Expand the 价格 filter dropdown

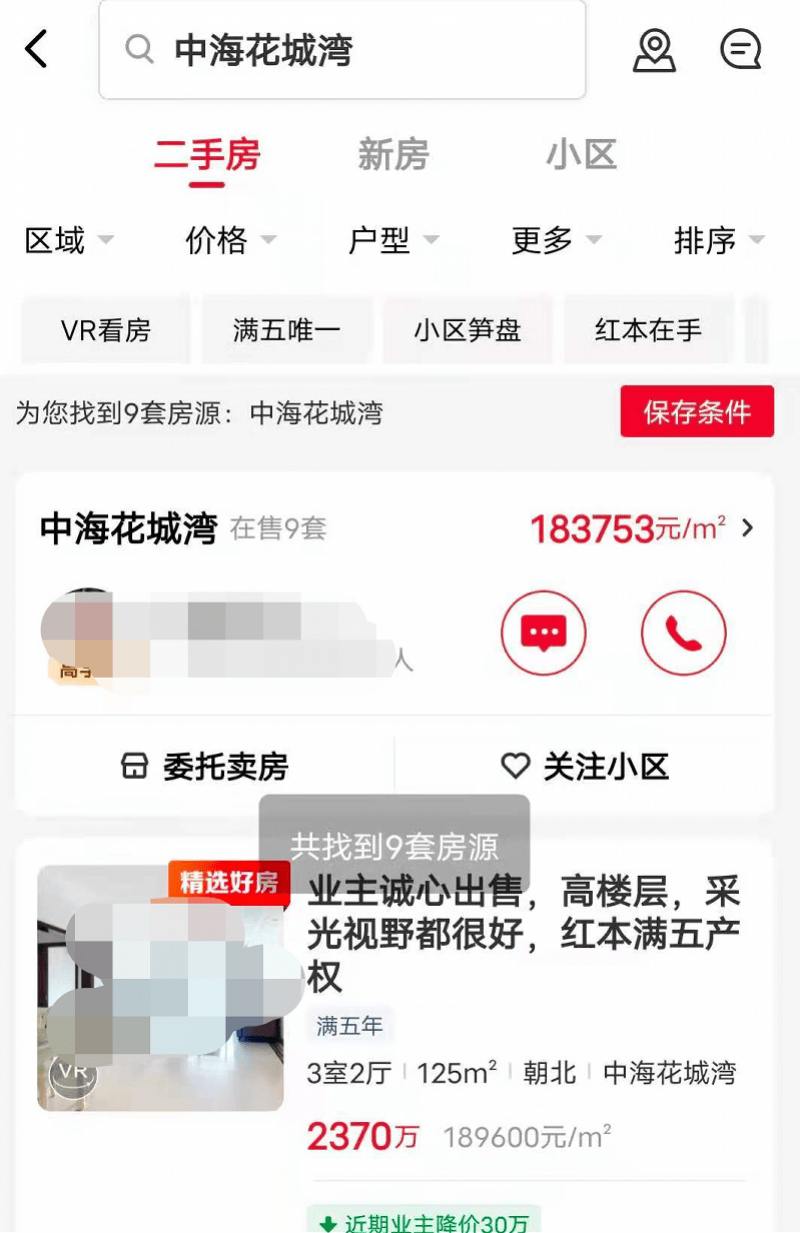pos(231,241)
